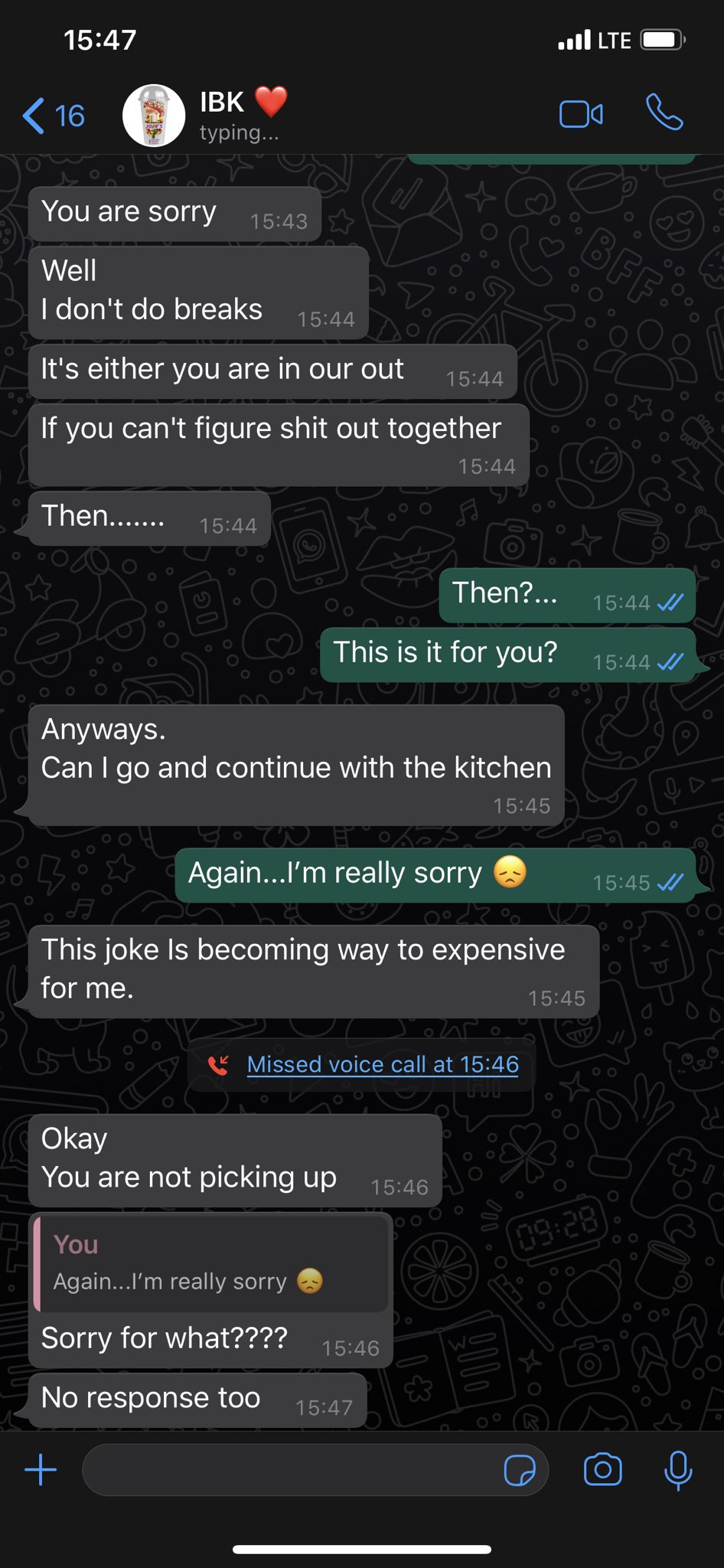The height and width of the screenshot is (1568, 724).
Task: Focus the message text field
Action: 291,1470
